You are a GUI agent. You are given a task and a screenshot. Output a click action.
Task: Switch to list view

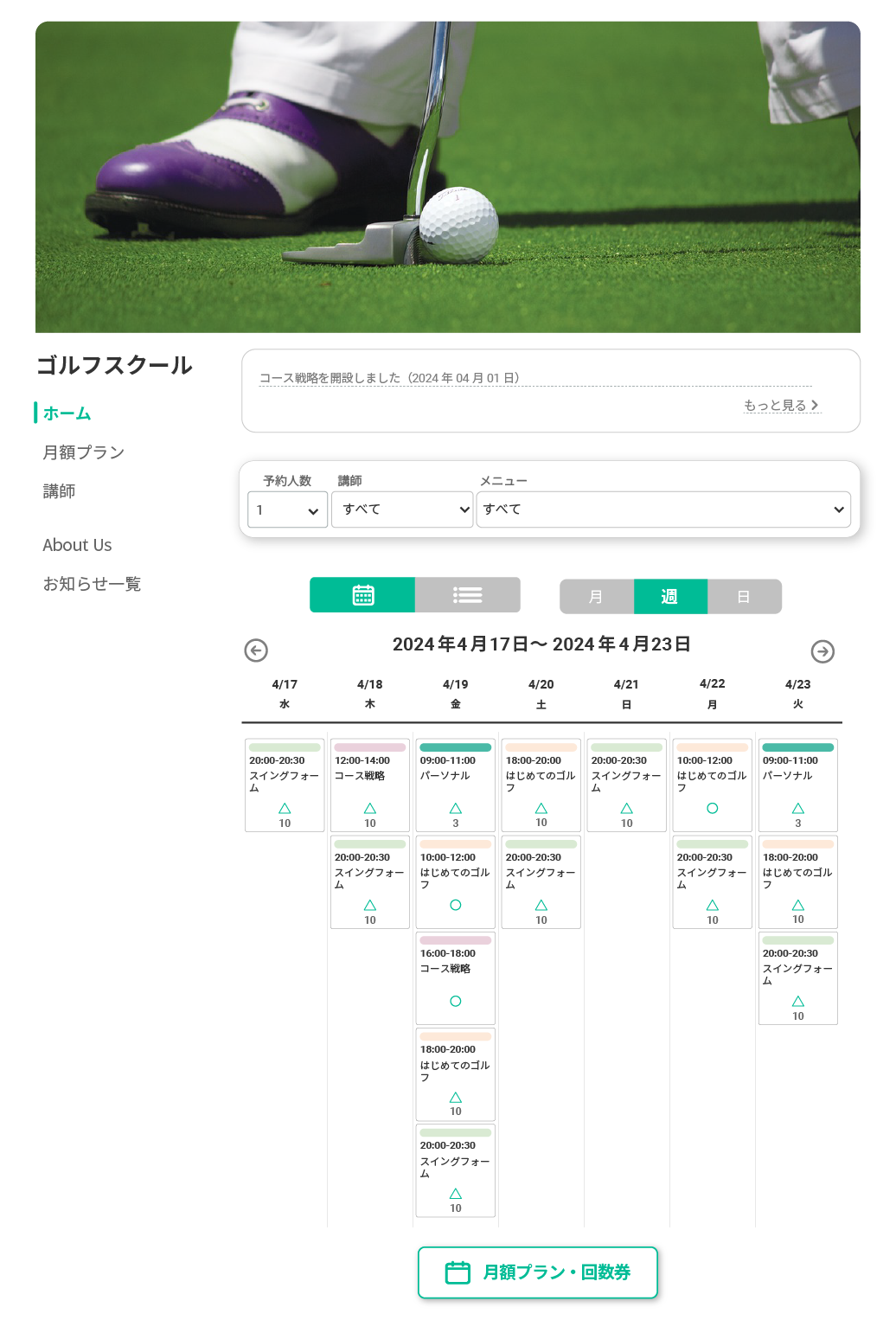[x=468, y=595]
